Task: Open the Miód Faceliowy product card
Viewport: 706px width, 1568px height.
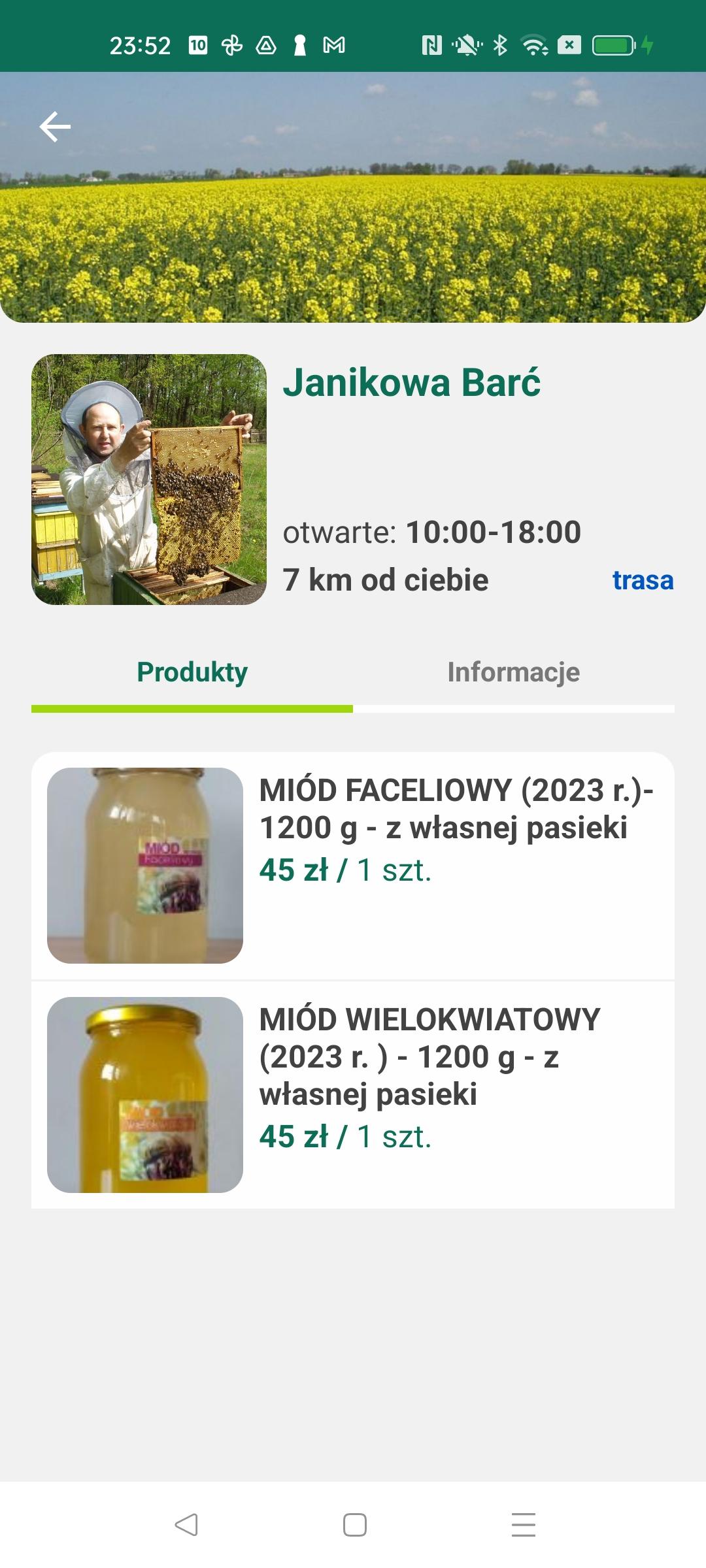Action: (x=353, y=865)
